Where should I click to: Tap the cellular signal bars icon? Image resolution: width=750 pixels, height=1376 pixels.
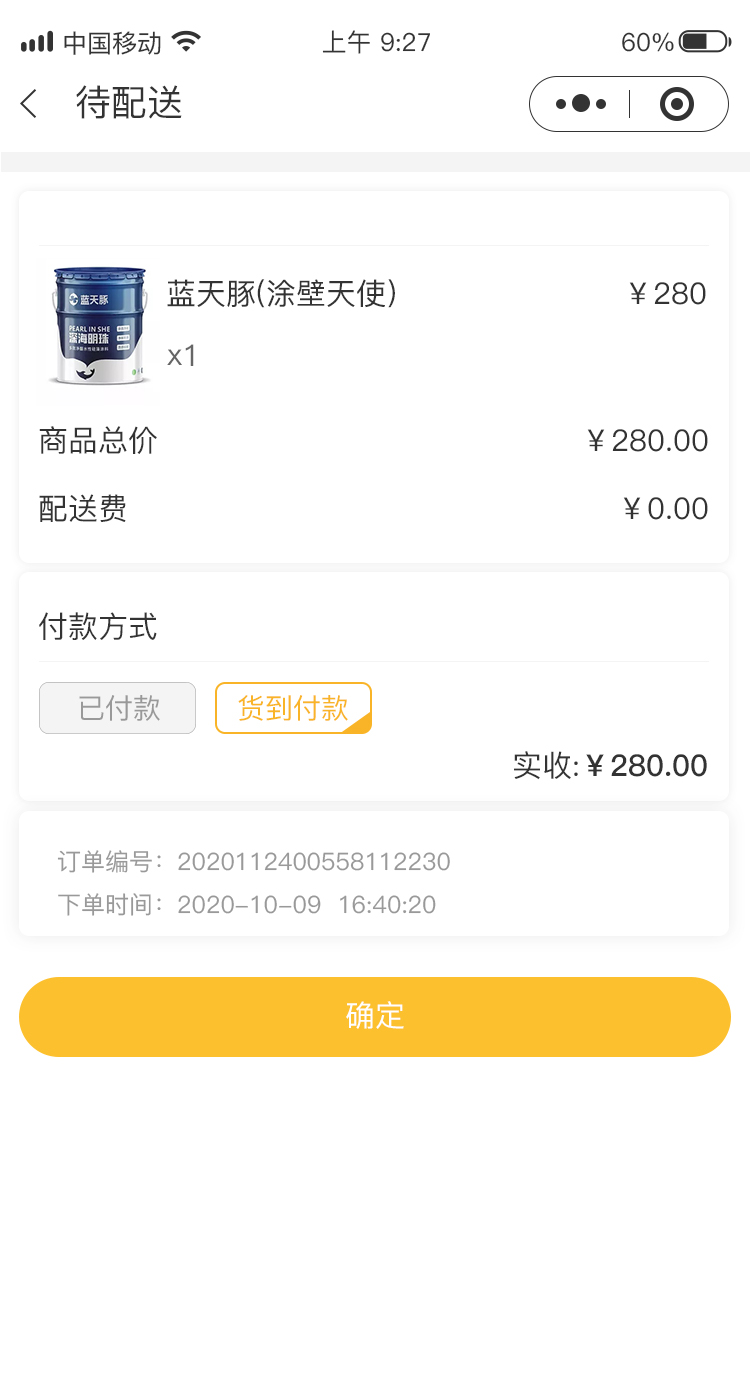point(34,42)
